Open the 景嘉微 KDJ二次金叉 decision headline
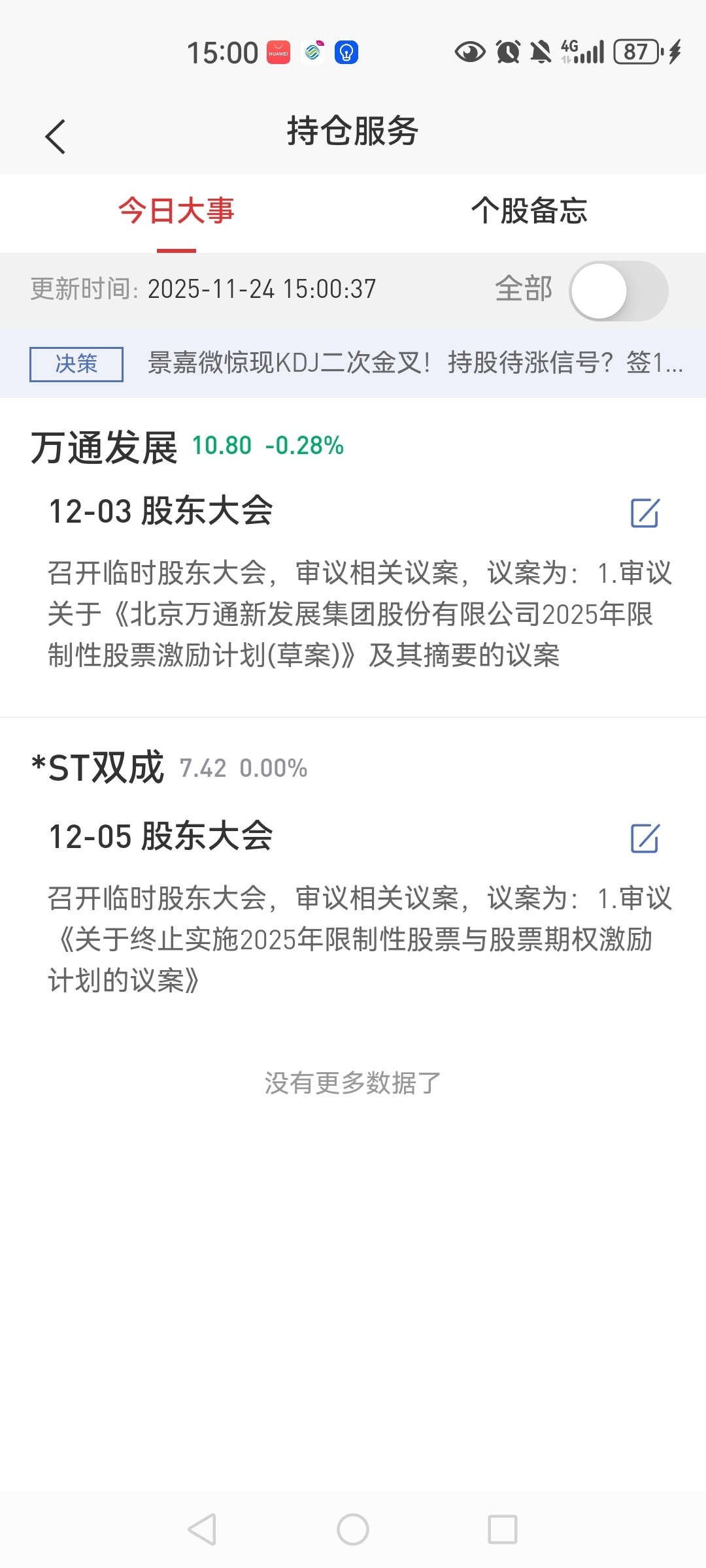 tap(414, 363)
